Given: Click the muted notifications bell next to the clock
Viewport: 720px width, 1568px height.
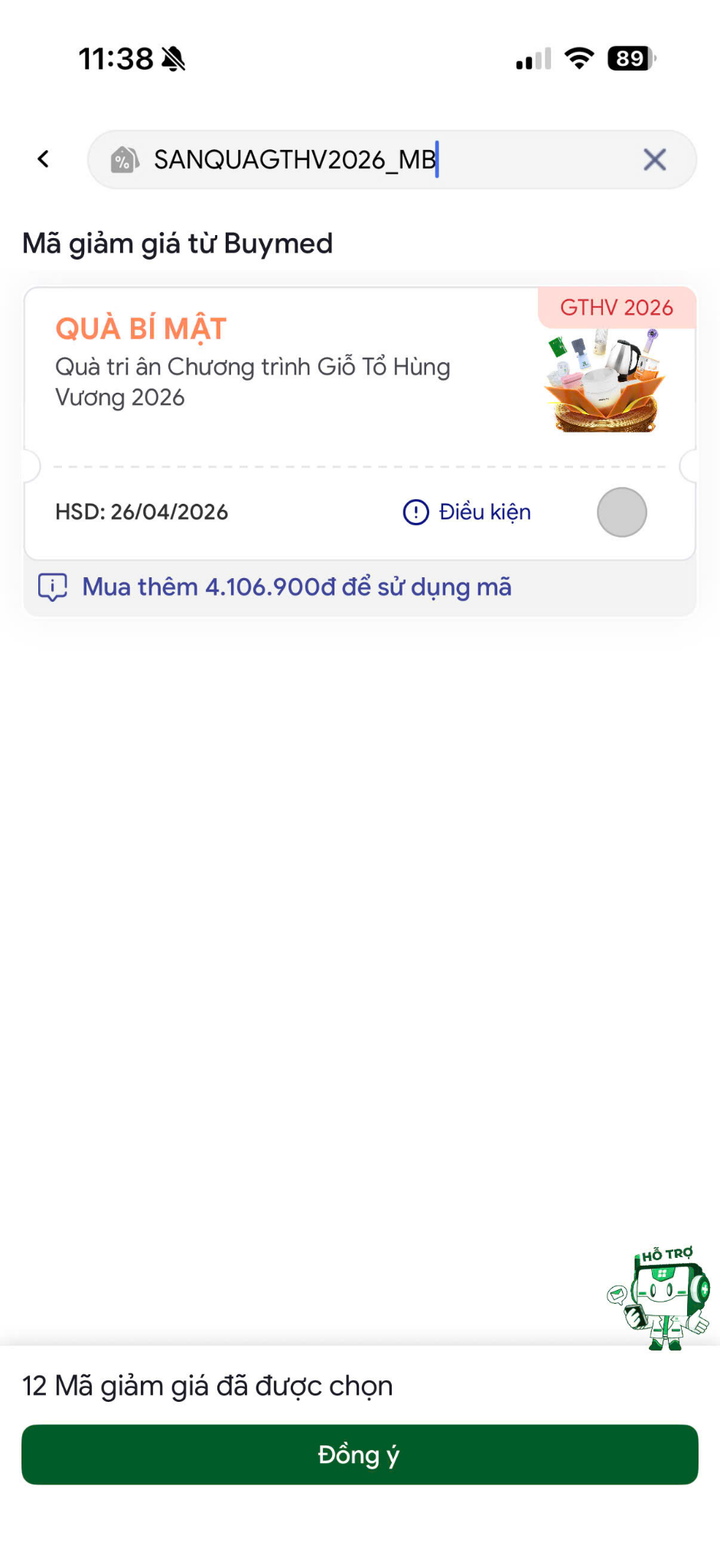Looking at the screenshot, I should pyautogui.click(x=174, y=58).
